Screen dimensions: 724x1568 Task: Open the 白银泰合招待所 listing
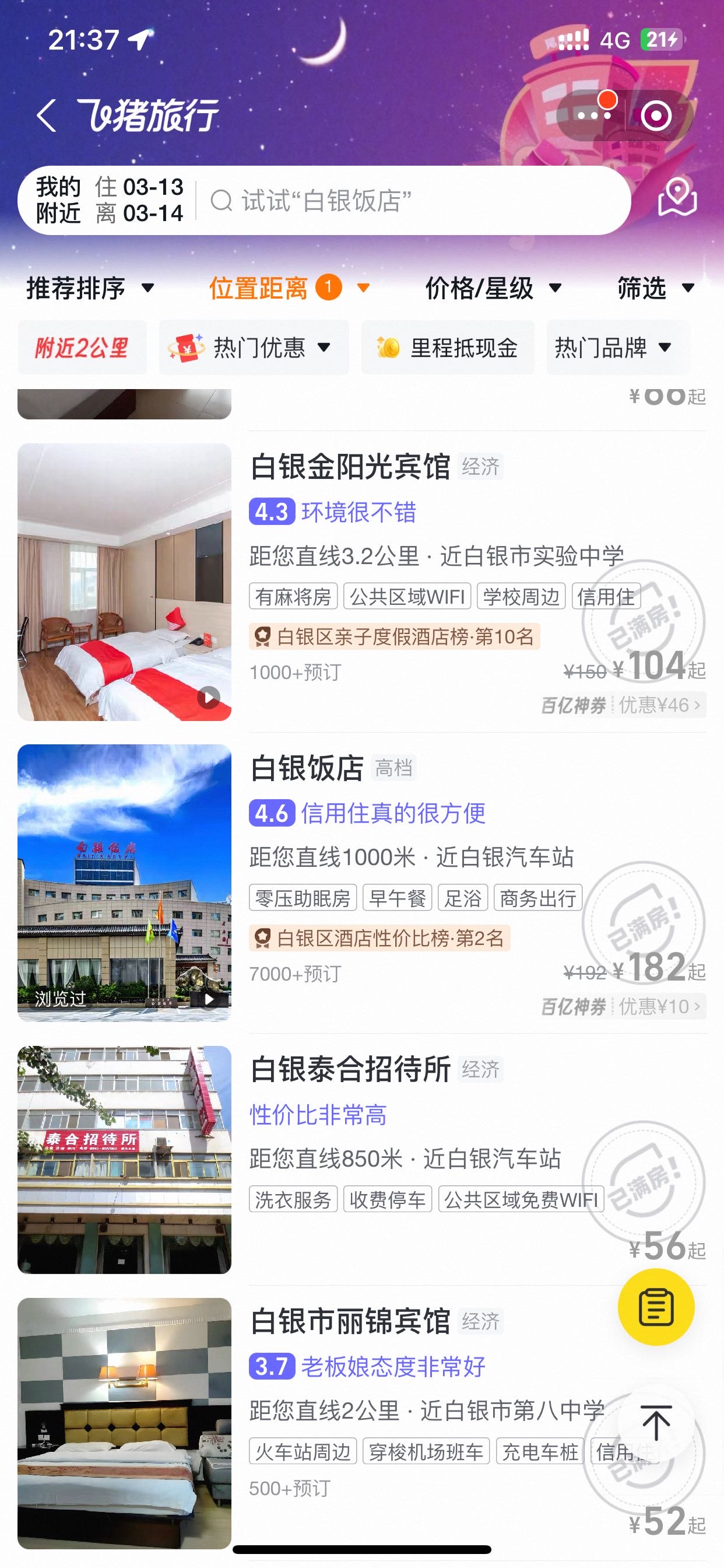(x=361, y=1159)
